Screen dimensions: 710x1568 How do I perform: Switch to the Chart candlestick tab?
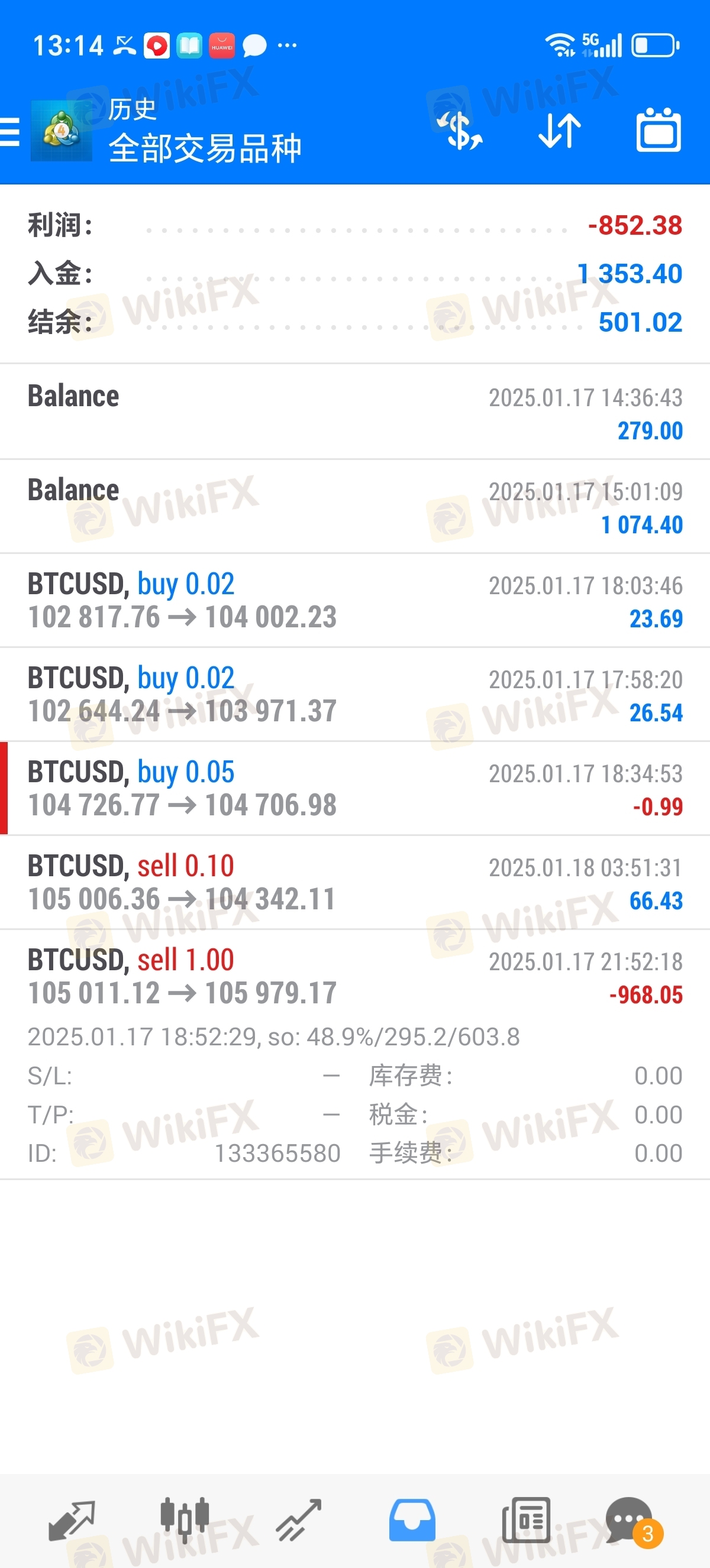coord(185,1520)
